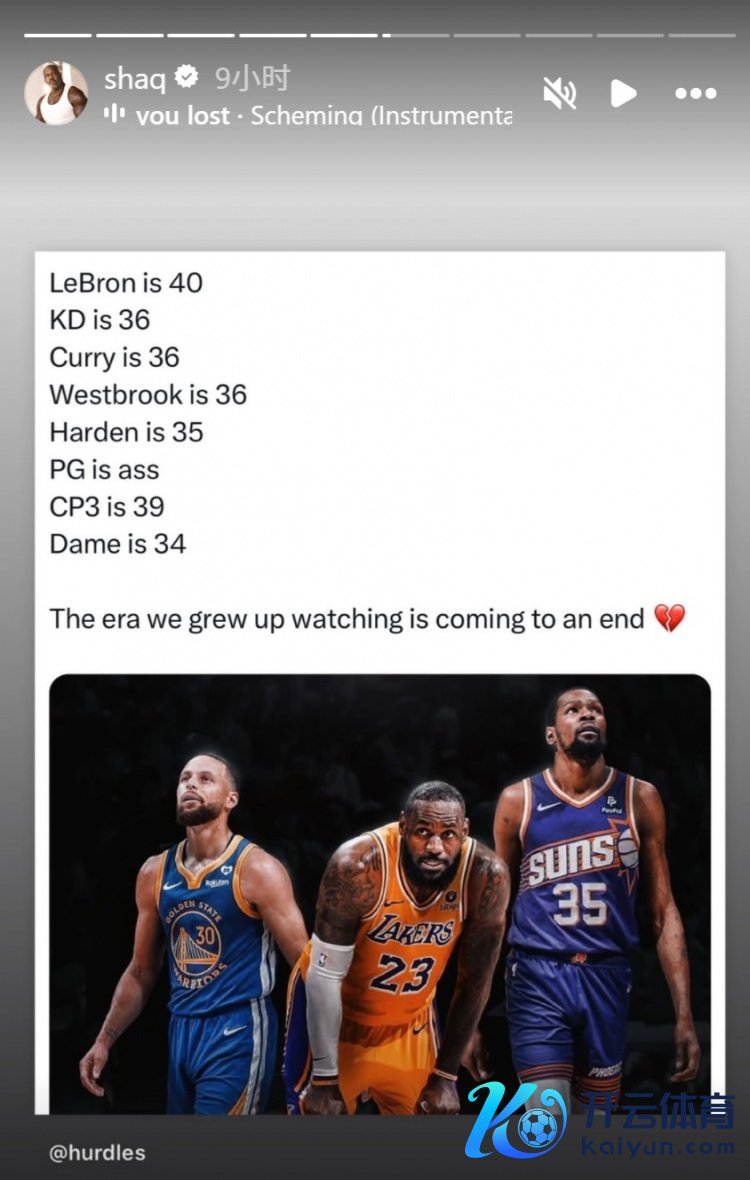Open the @hurdles mention
The image size is (750, 1180).
[97, 1153]
